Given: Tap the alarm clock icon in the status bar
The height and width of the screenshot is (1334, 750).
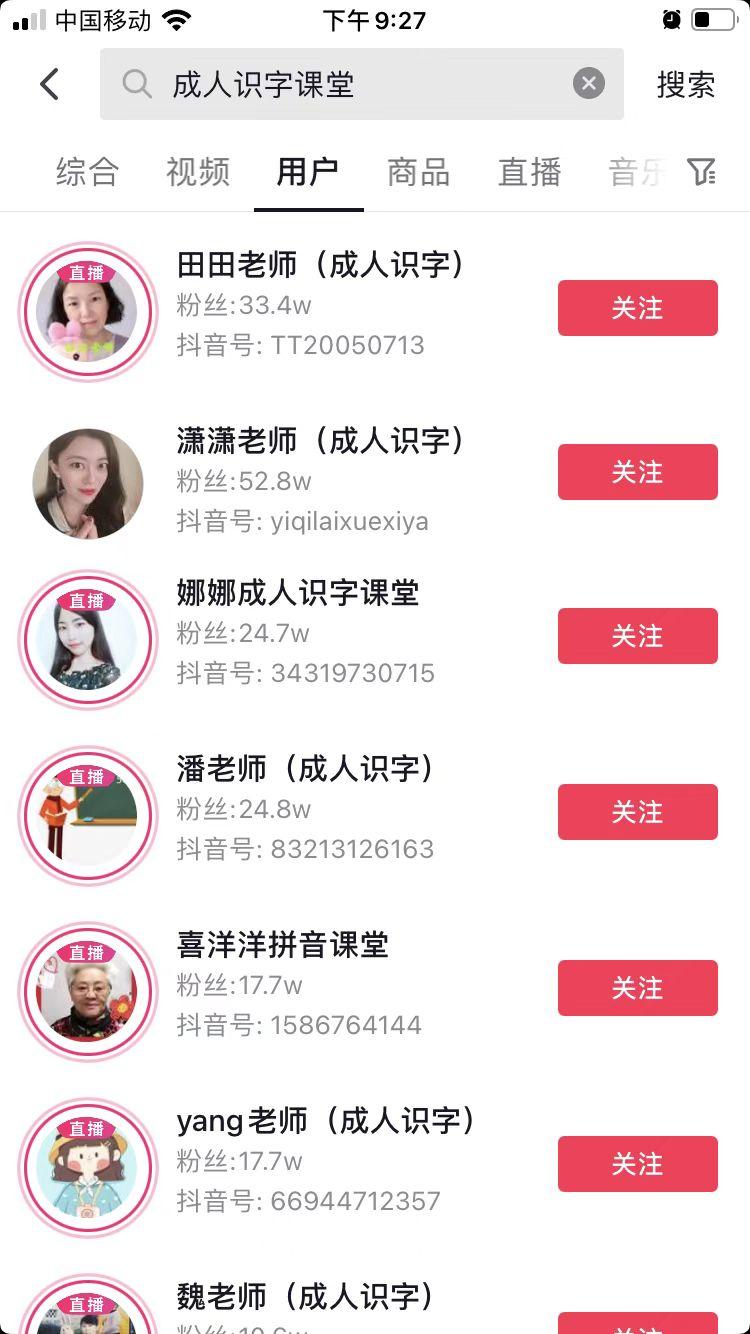Looking at the screenshot, I should (x=671, y=19).
